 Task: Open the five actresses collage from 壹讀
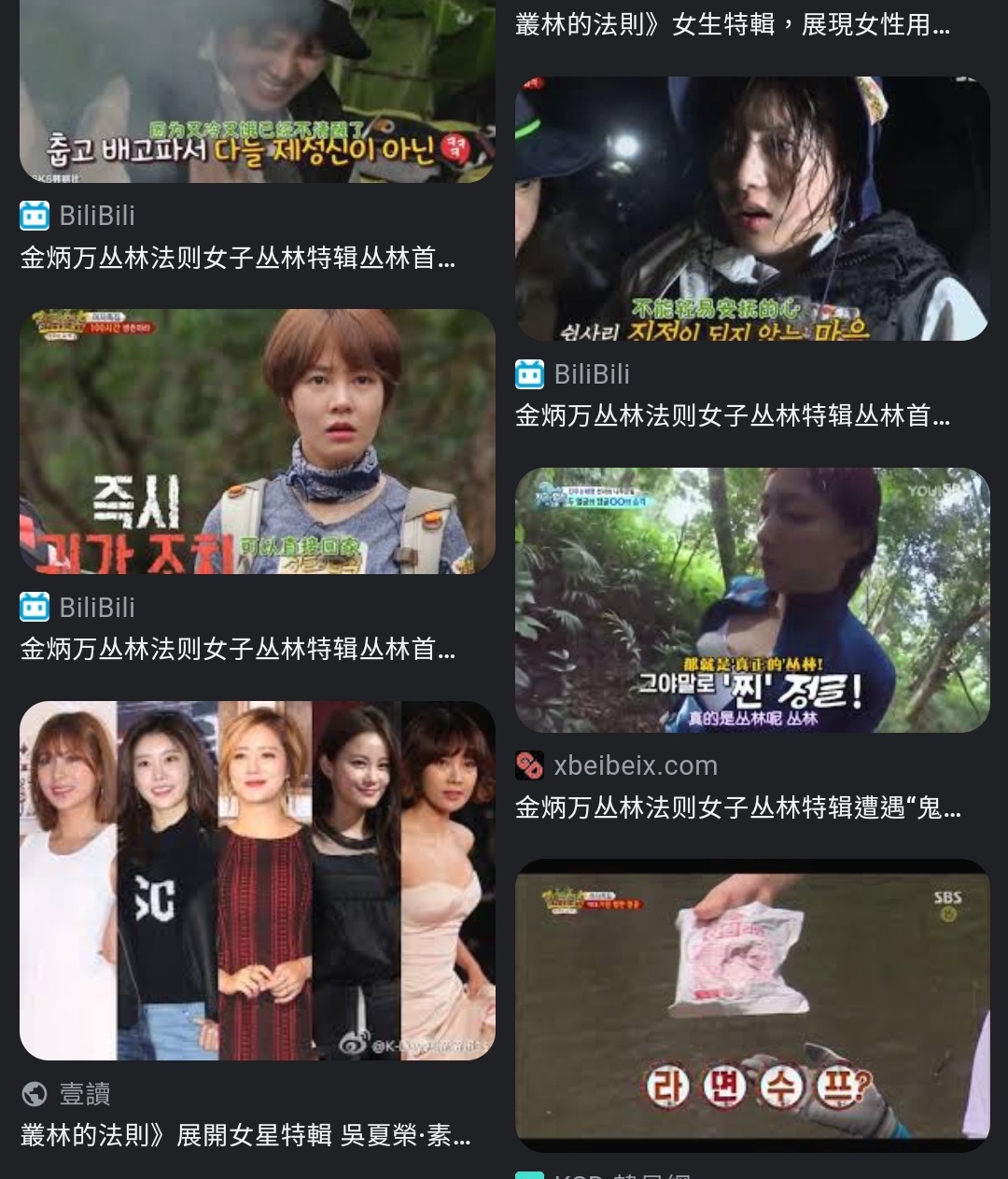click(x=257, y=880)
